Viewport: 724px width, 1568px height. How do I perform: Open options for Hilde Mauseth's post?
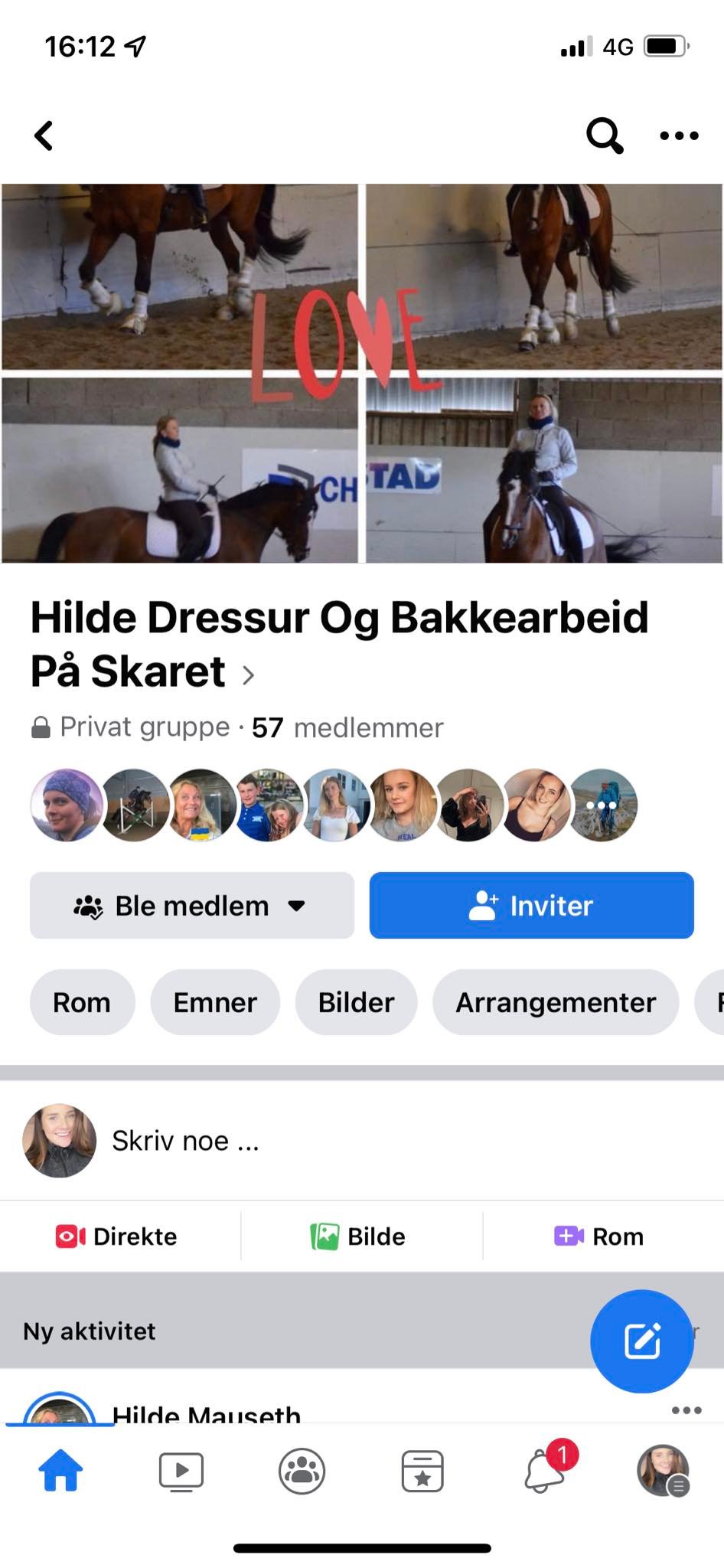click(x=686, y=1410)
